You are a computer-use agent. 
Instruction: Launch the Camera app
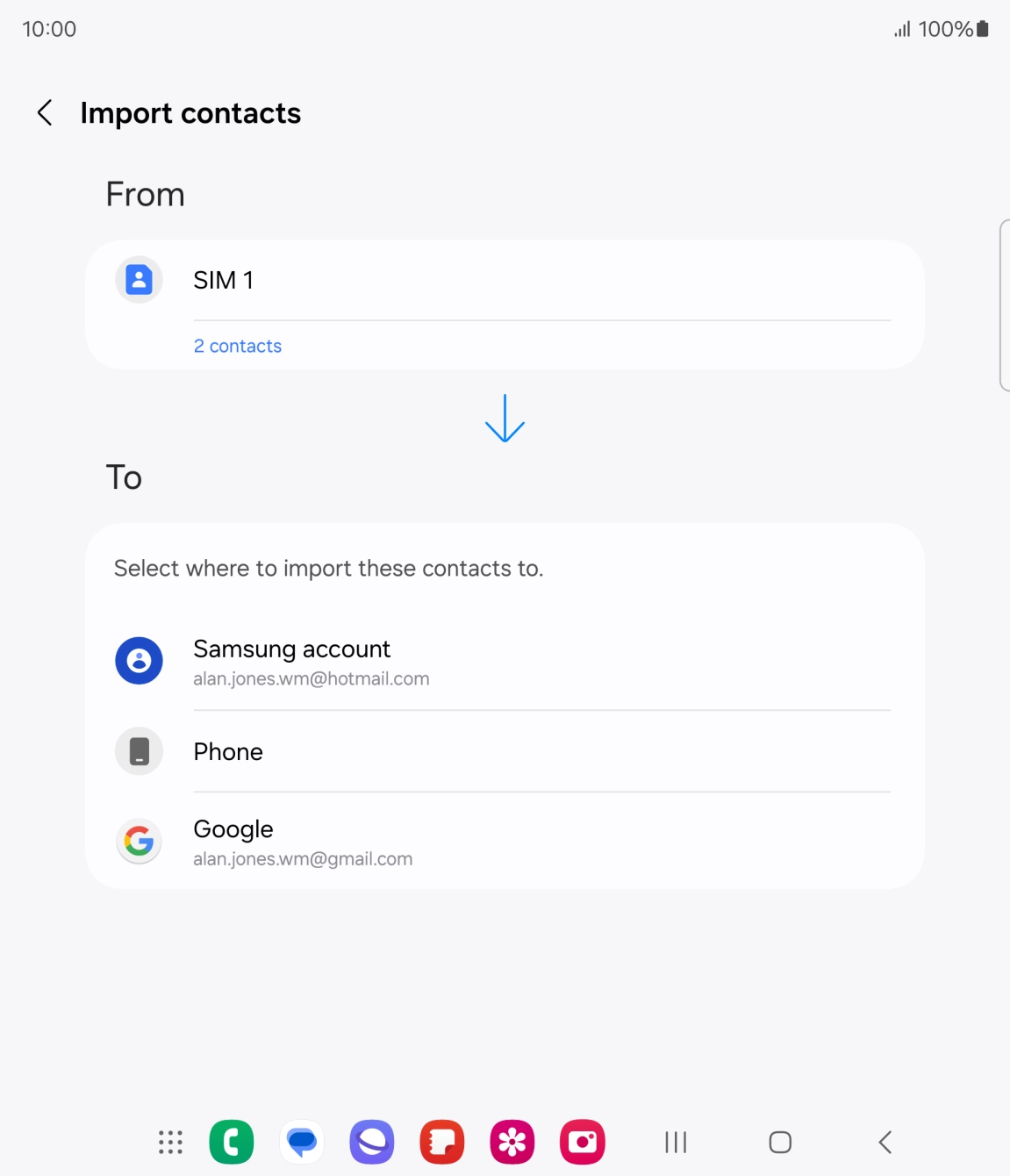(582, 1142)
